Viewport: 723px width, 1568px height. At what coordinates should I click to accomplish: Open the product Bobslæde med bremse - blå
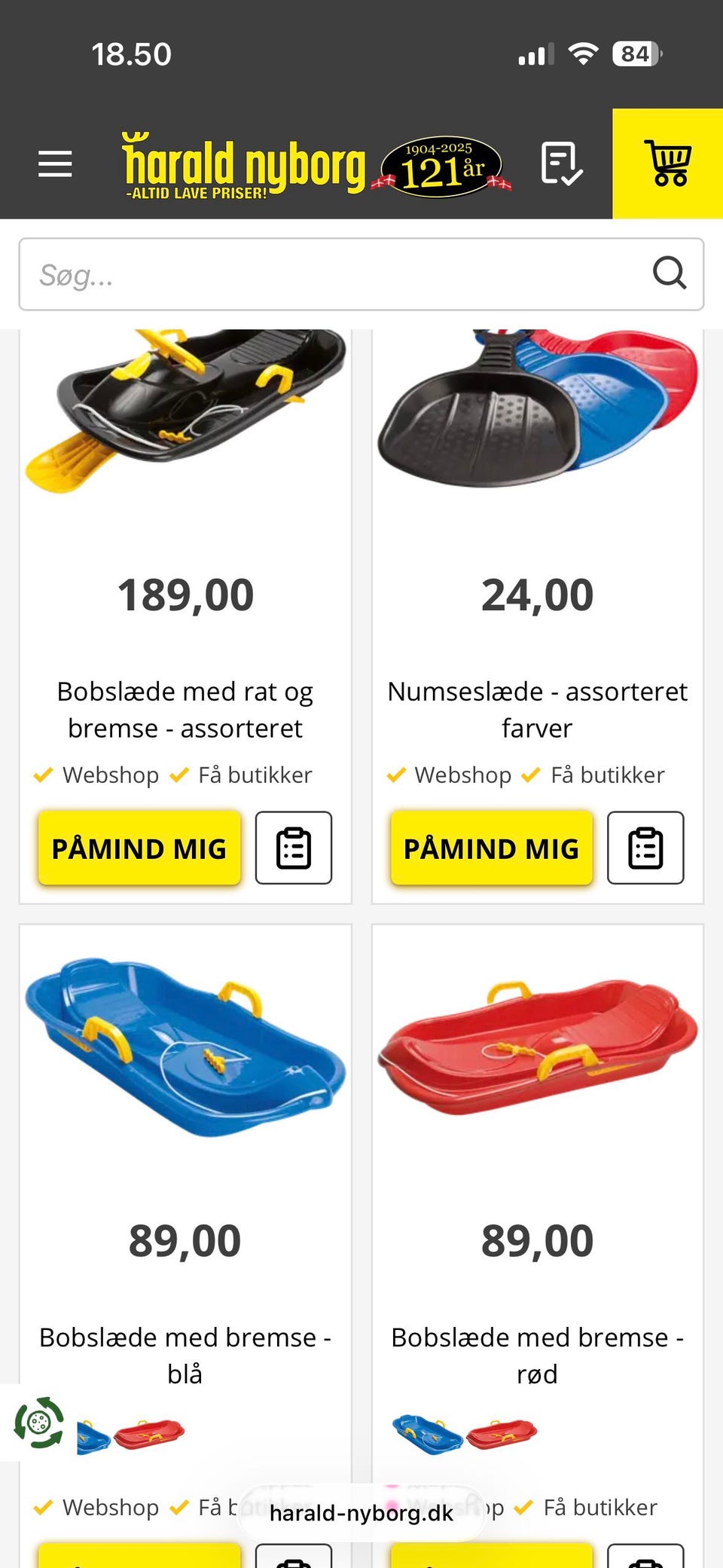tap(186, 1354)
